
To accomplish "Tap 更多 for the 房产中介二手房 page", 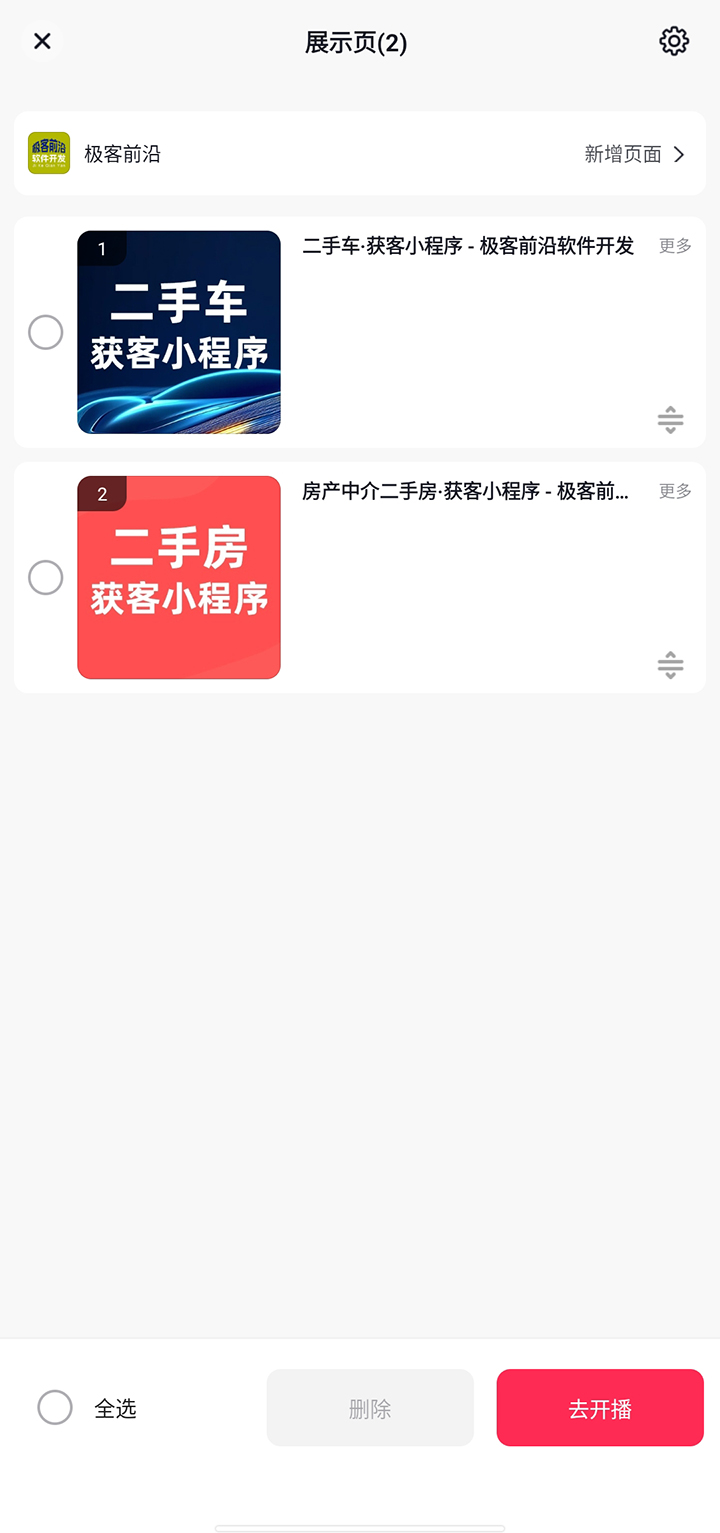I will (x=675, y=491).
